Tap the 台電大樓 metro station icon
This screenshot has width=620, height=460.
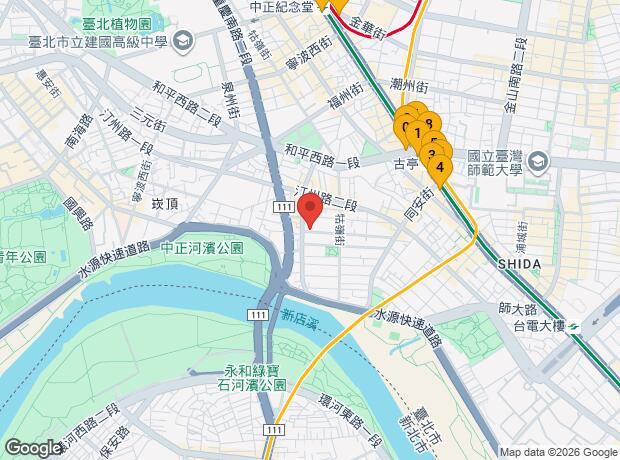click(x=574, y=327)
